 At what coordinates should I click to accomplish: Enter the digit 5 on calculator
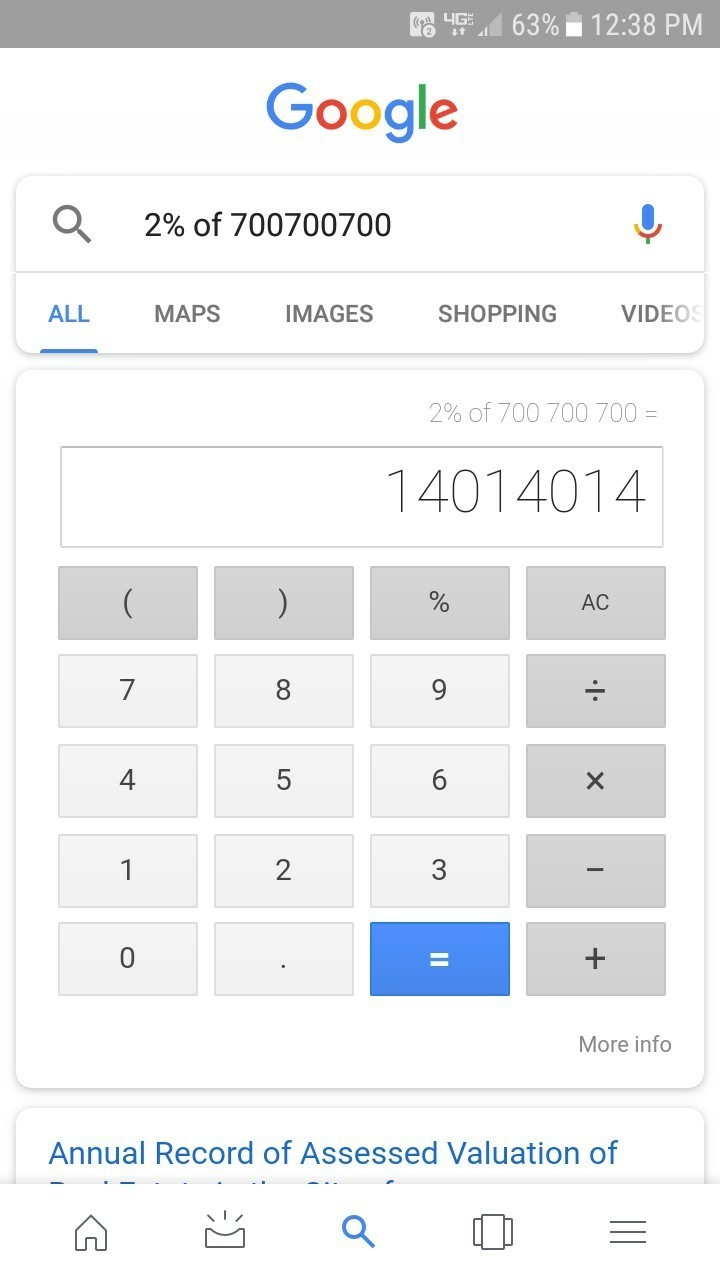(x=283, y=780)
